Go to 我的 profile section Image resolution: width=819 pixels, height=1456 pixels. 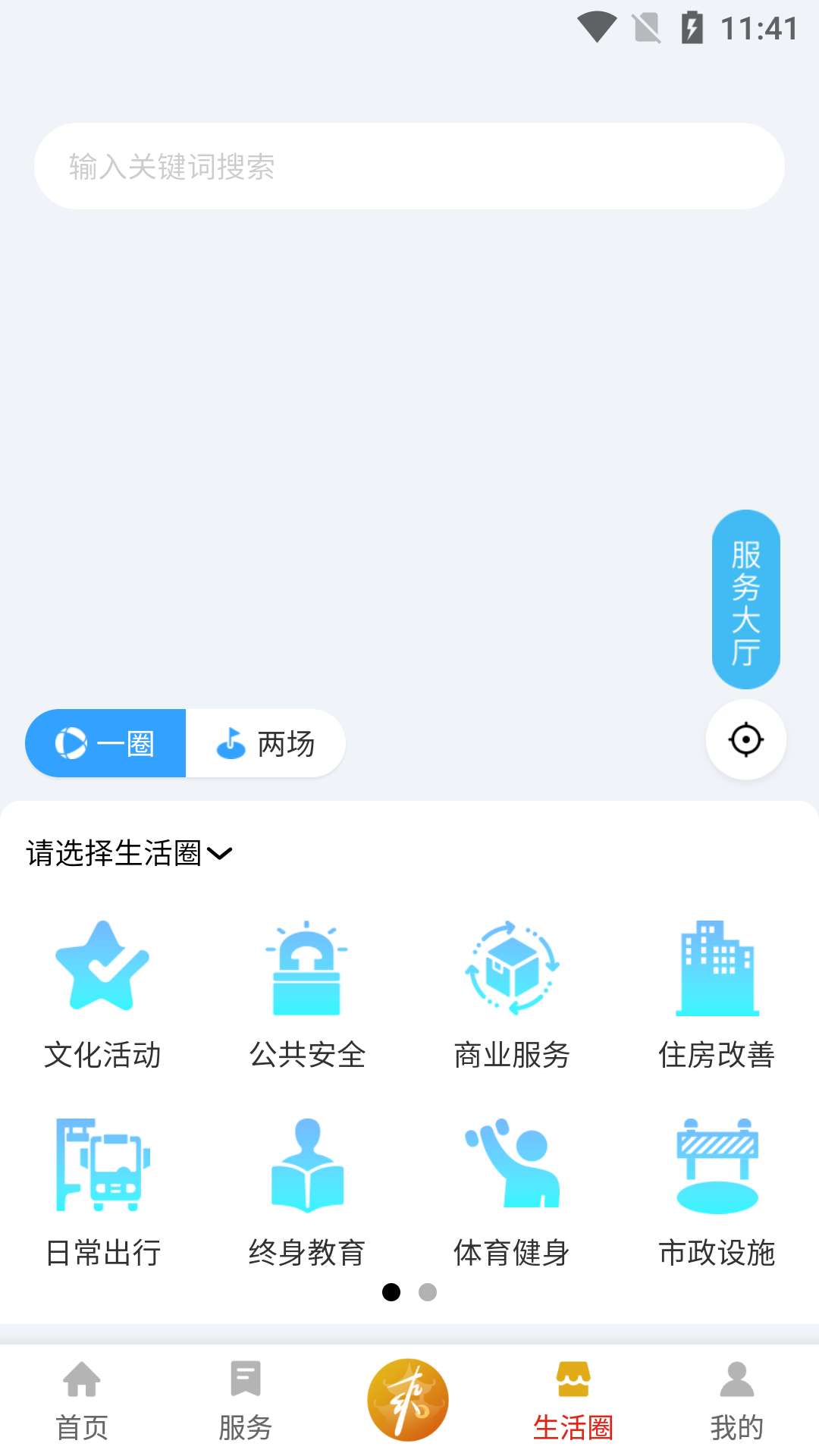point(737,1403)
